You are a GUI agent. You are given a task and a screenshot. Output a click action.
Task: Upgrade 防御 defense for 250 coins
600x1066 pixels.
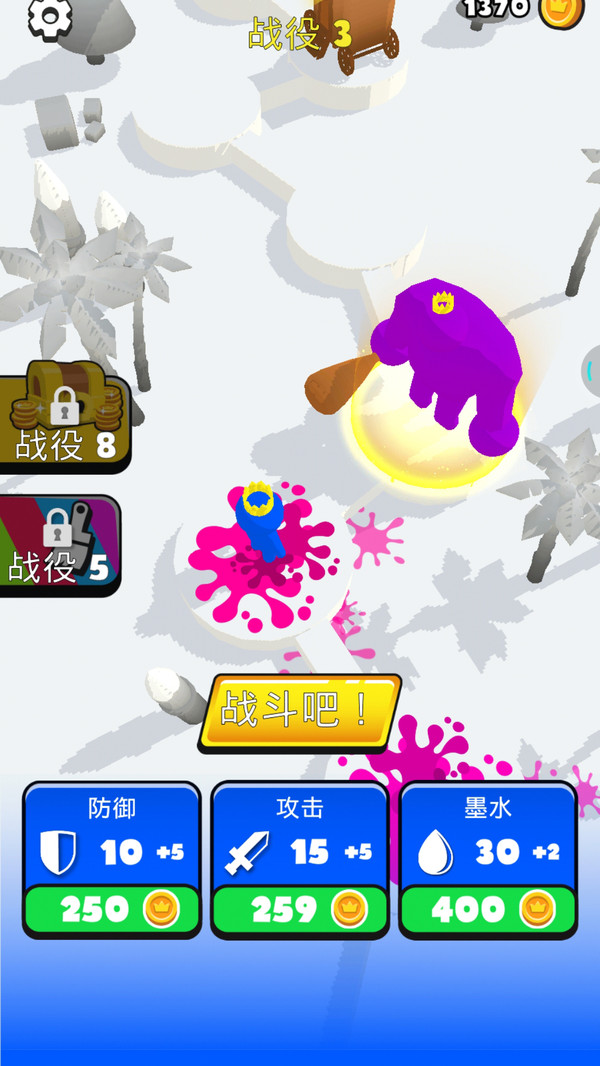point(112,908)
